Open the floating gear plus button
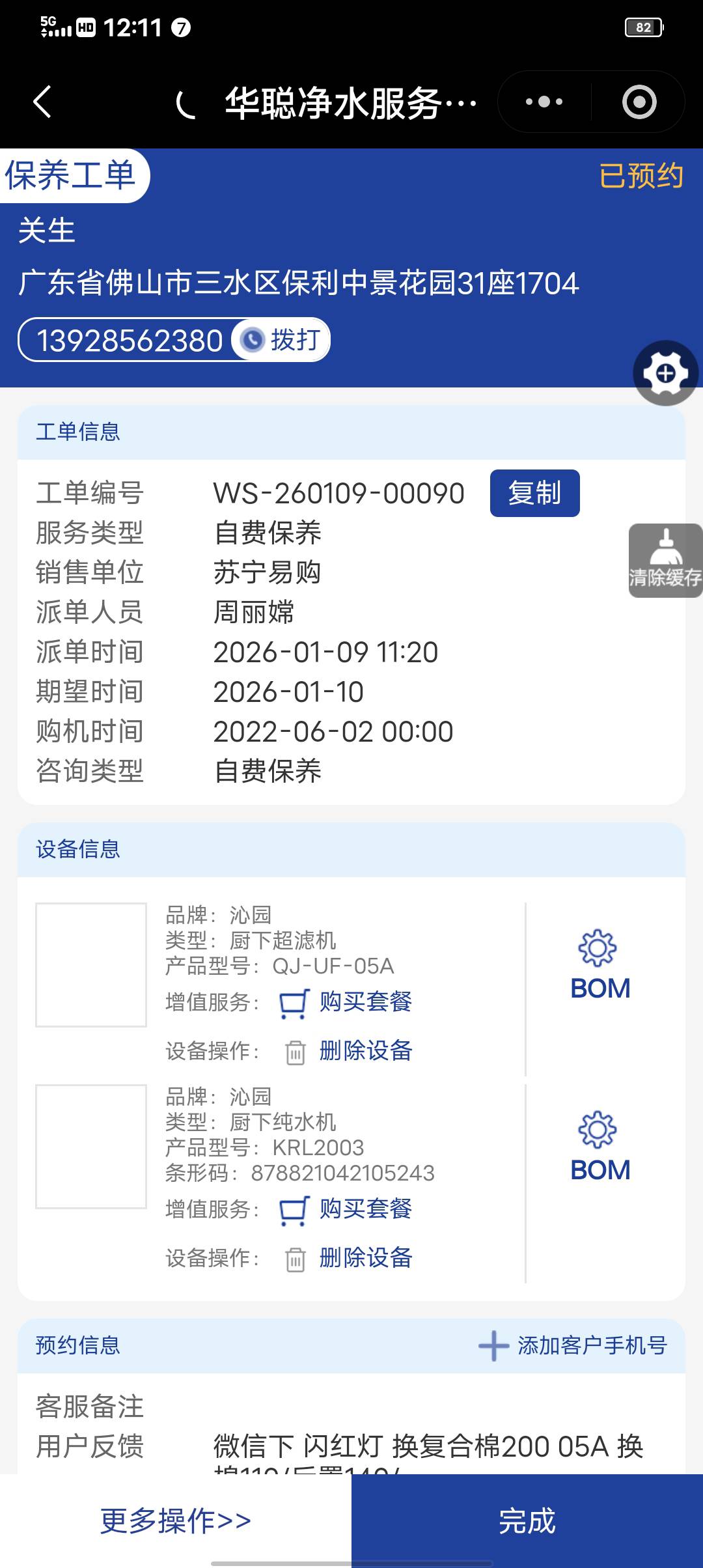 [665, 373]
